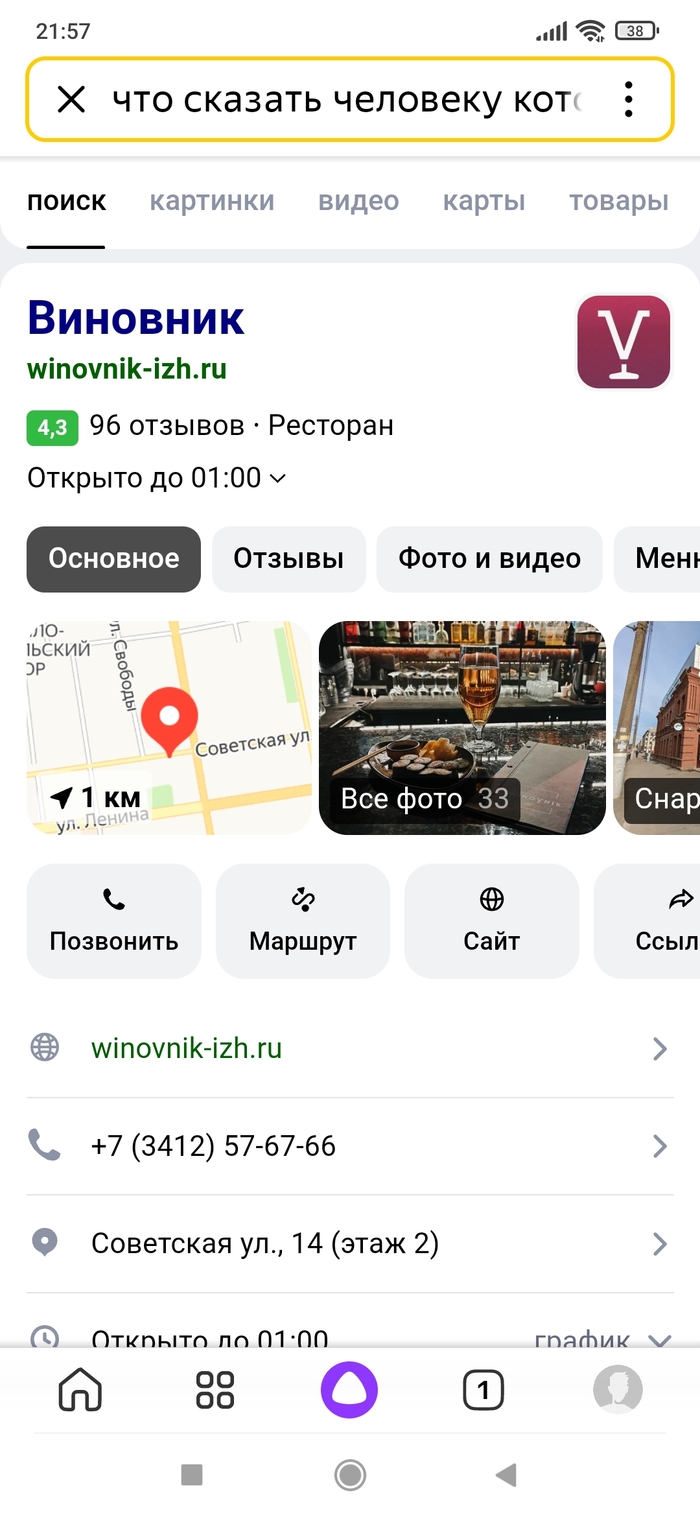Open the Виновник title link

(x=136, y=318)
